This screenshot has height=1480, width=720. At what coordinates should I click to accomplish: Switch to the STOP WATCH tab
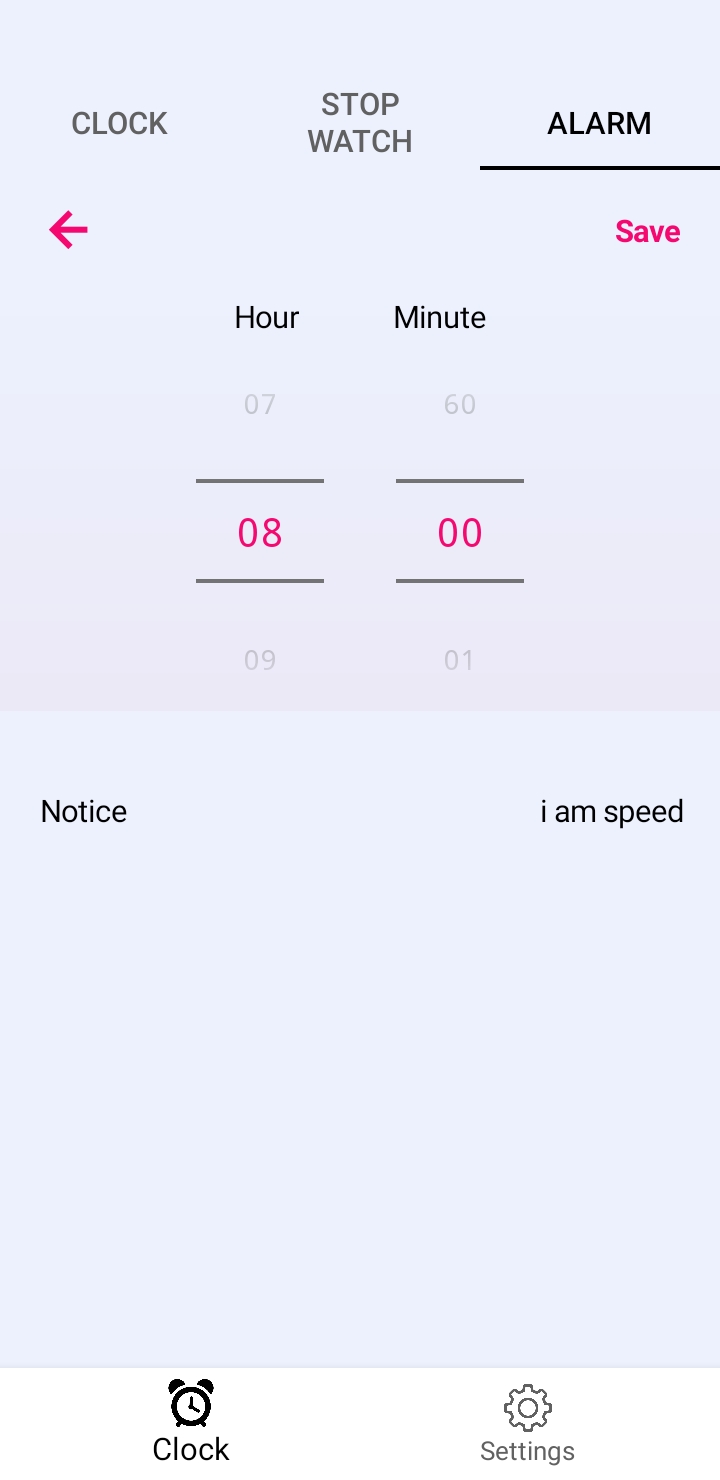360,123
